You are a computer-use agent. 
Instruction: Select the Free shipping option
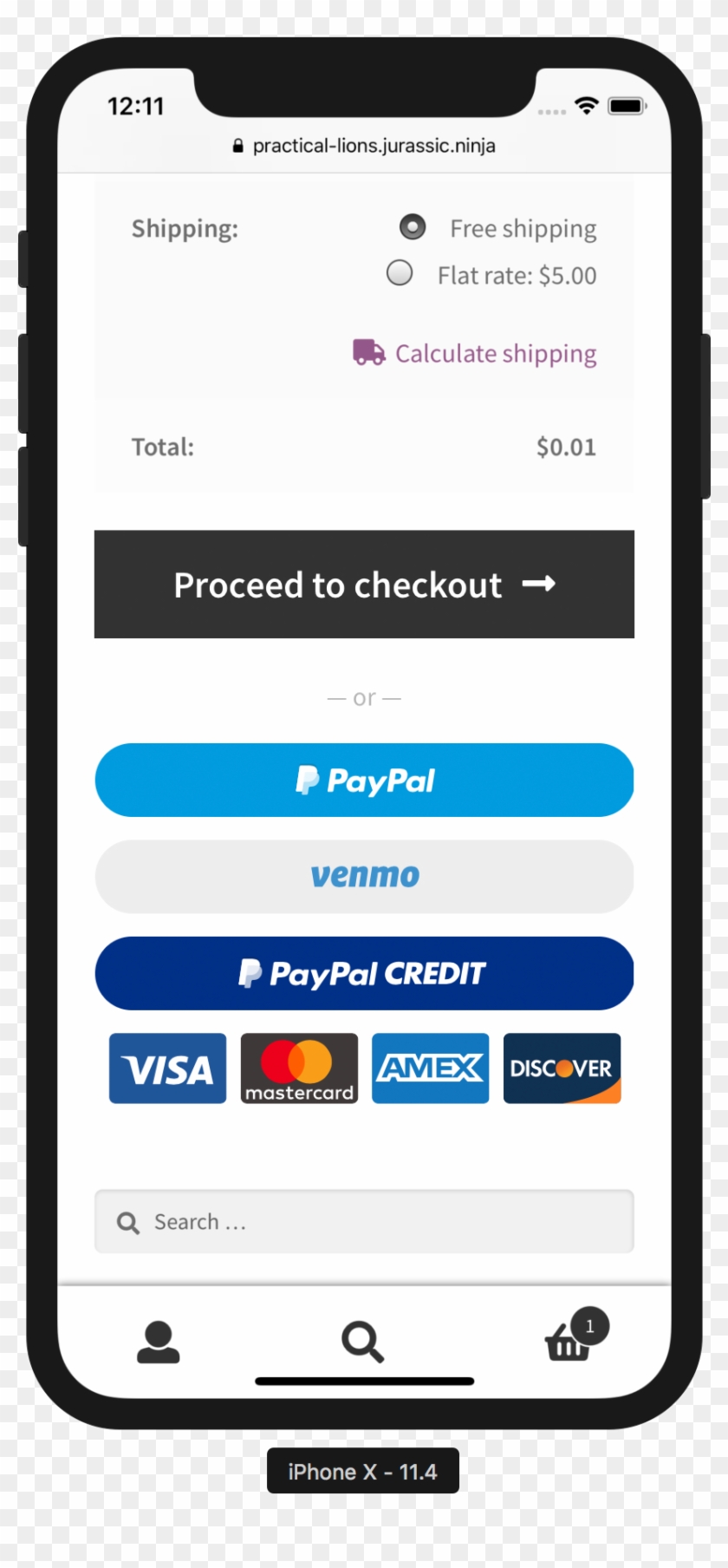413,228
